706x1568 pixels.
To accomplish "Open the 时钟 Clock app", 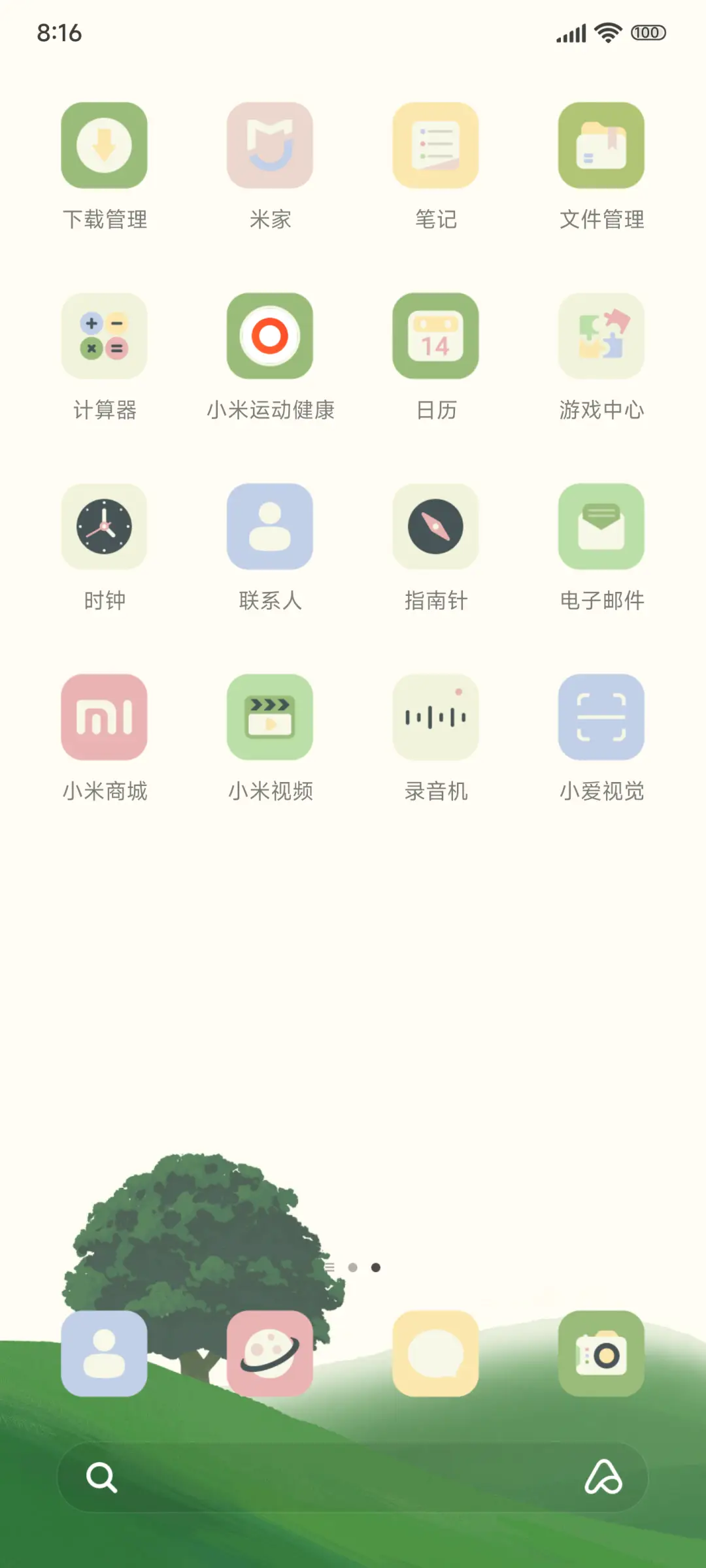I will [x=105, y=527].
